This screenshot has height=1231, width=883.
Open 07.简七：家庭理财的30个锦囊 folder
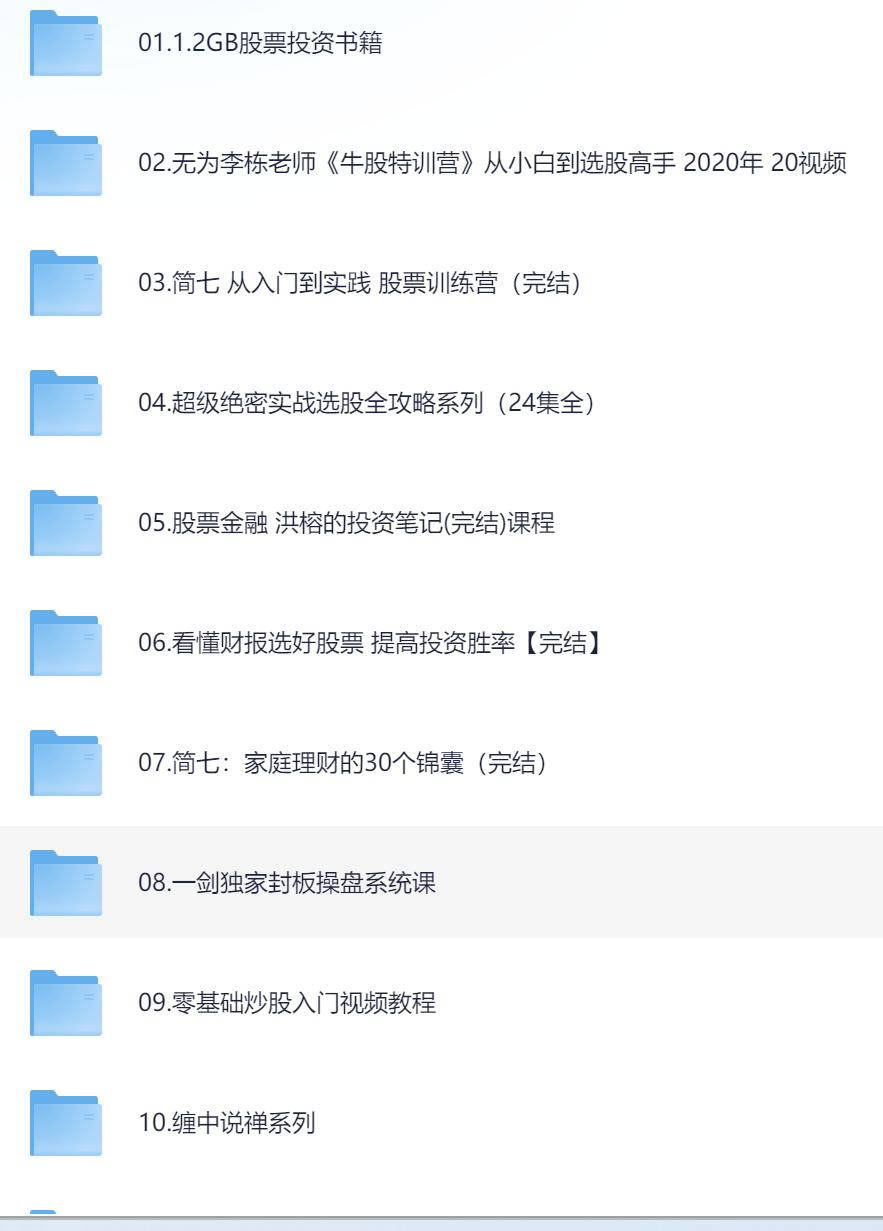point(344,764)
